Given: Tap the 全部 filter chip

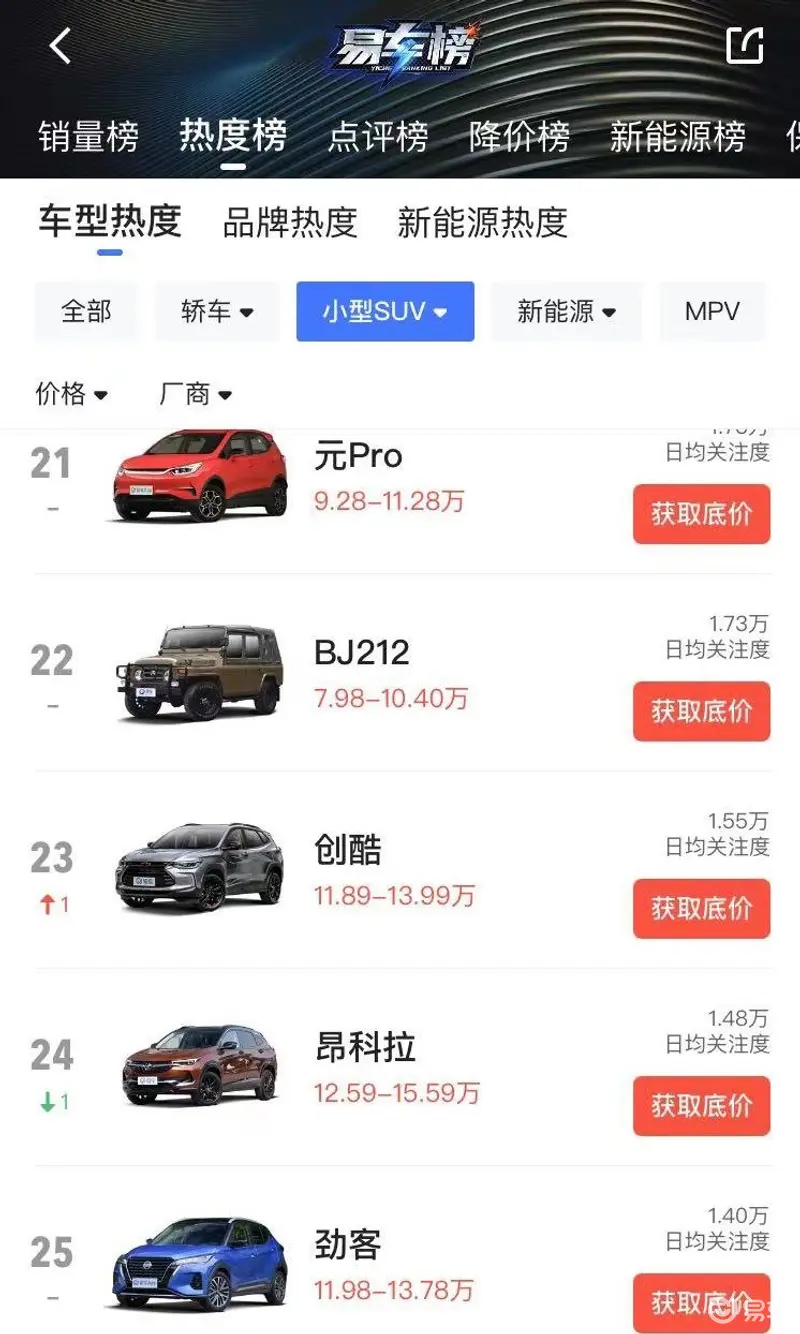Looking at the screenshot, I should click(86, 311).
